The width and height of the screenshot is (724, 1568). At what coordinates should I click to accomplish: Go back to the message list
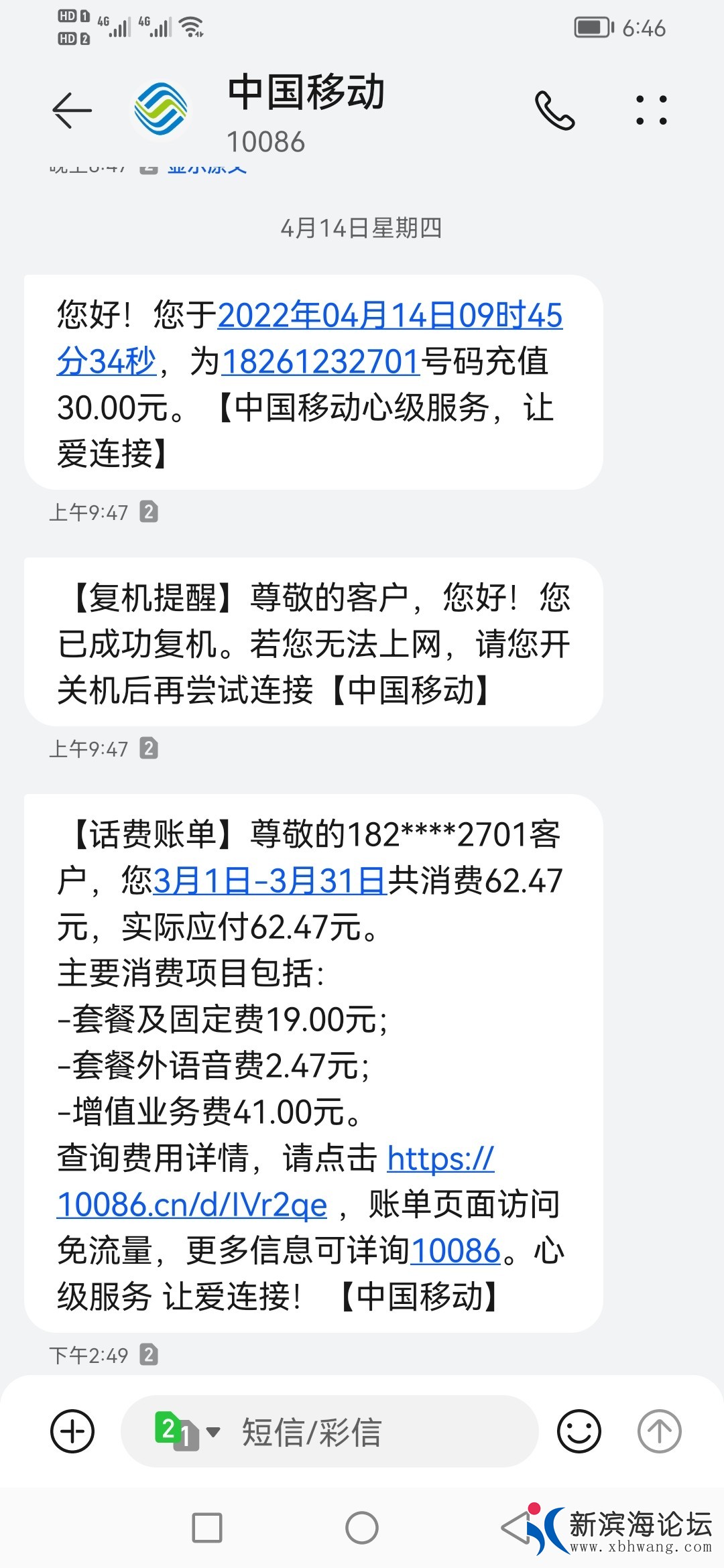coord(72,110)
